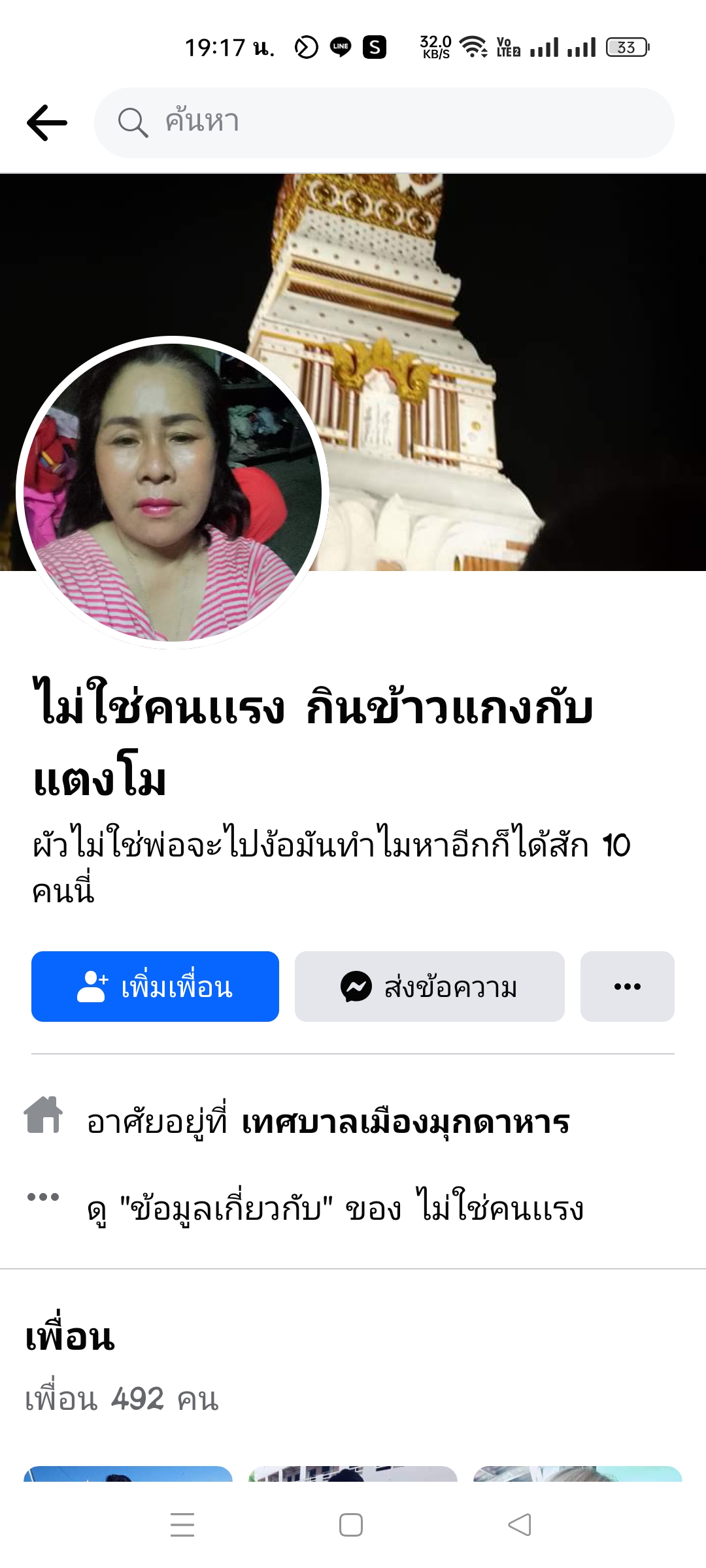The width and height of the screenshot is (706, 1568).
Task: Open the three-dot more options button
Action: click(x=627, y=987)
